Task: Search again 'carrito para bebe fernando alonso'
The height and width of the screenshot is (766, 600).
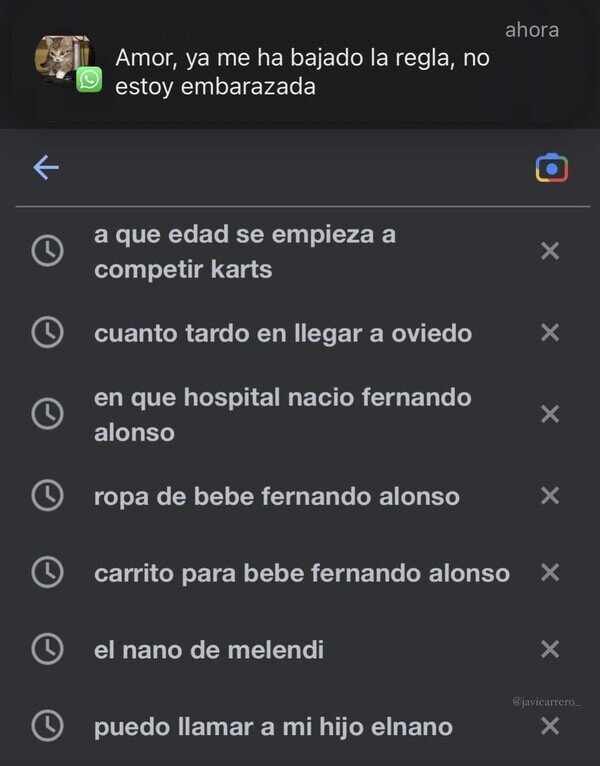Action: [302, 573]
